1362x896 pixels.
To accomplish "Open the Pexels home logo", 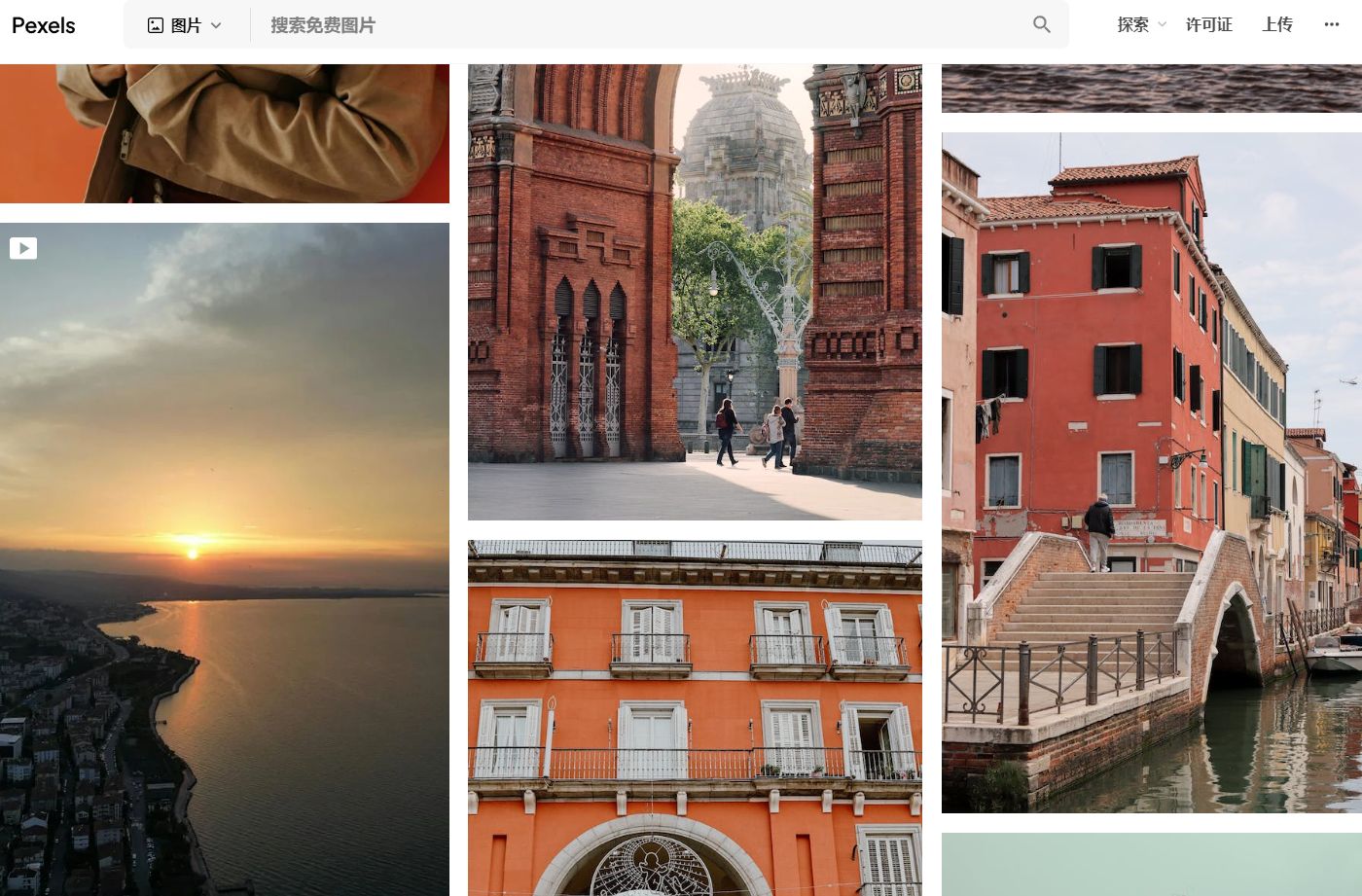I will click(44, 25).
